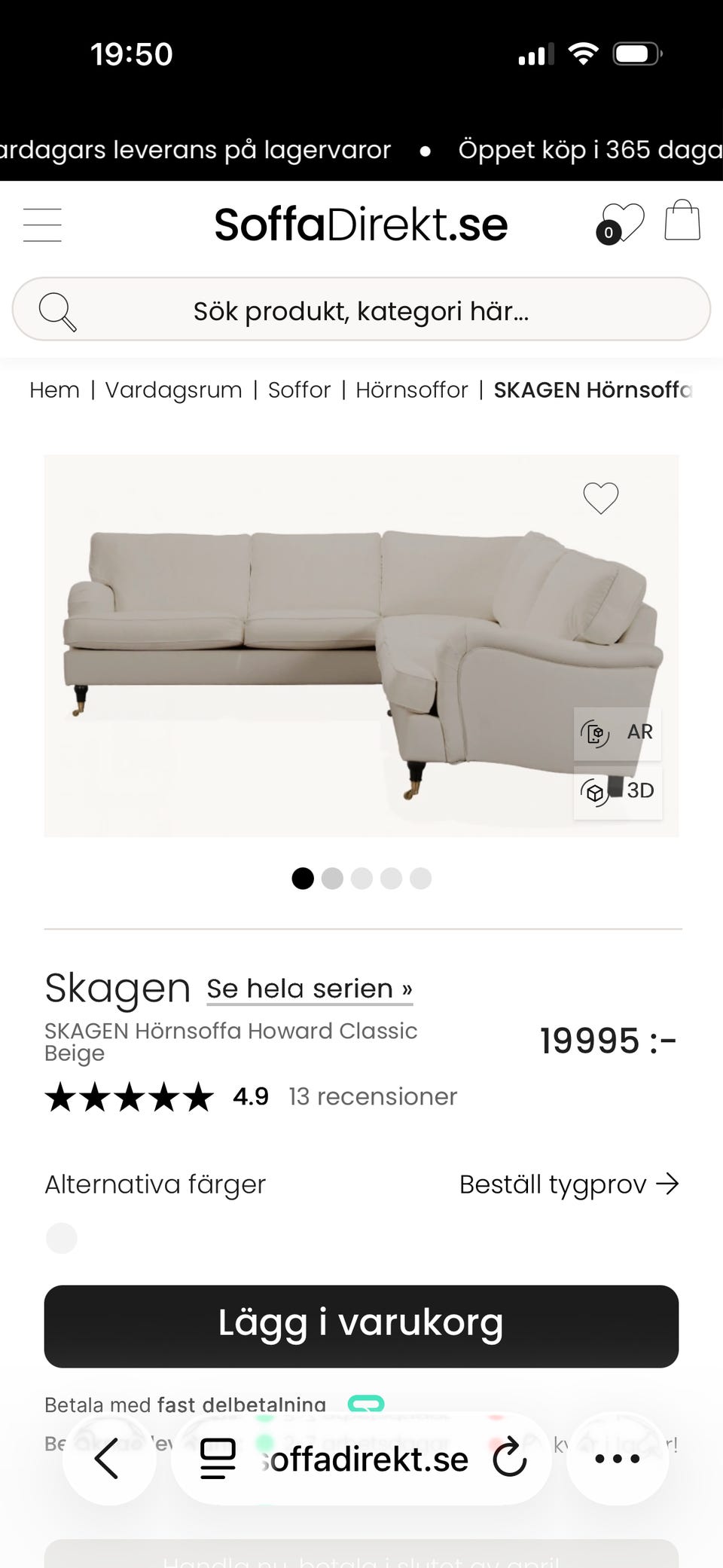Open the three-dot browser options menu
Viewport: 723px width, 1568px height.
coord(616,1459)
